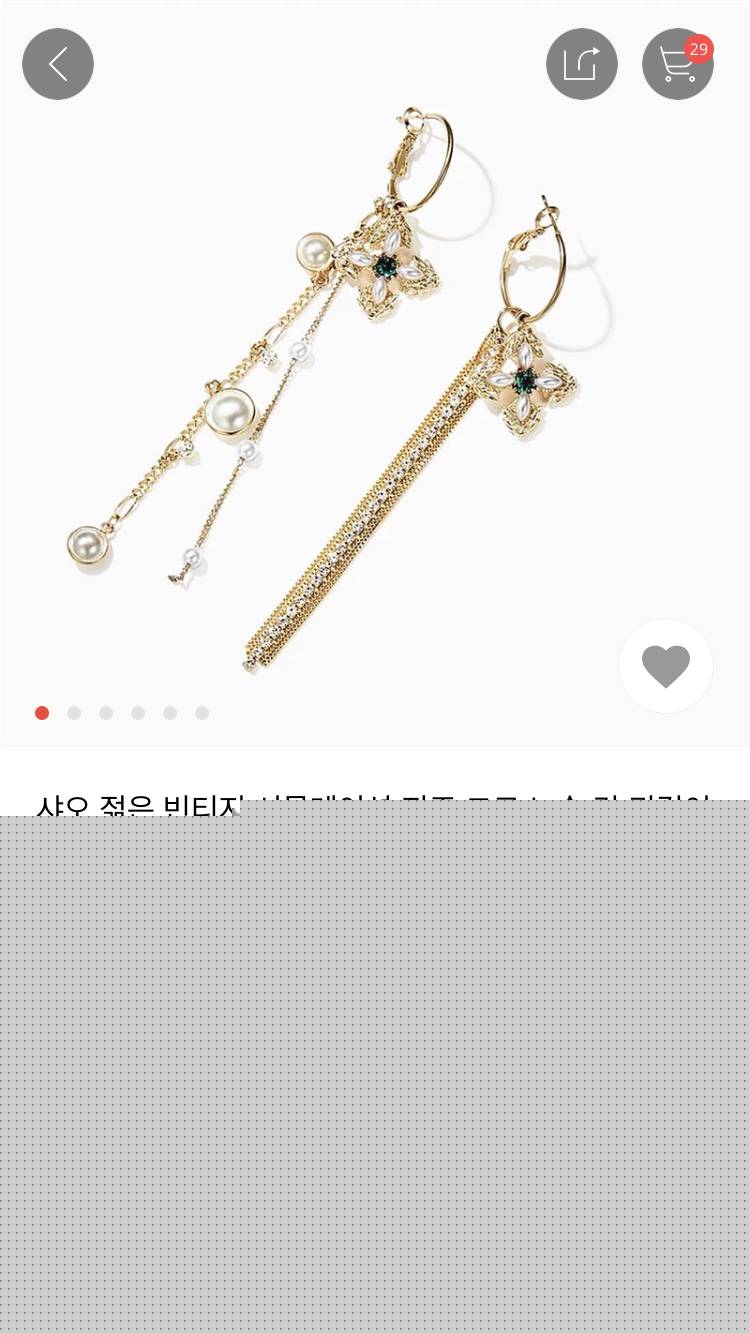The image size is (750, 1334).
Task: Navigate back using the top-left button
Action: coord(57,63)
